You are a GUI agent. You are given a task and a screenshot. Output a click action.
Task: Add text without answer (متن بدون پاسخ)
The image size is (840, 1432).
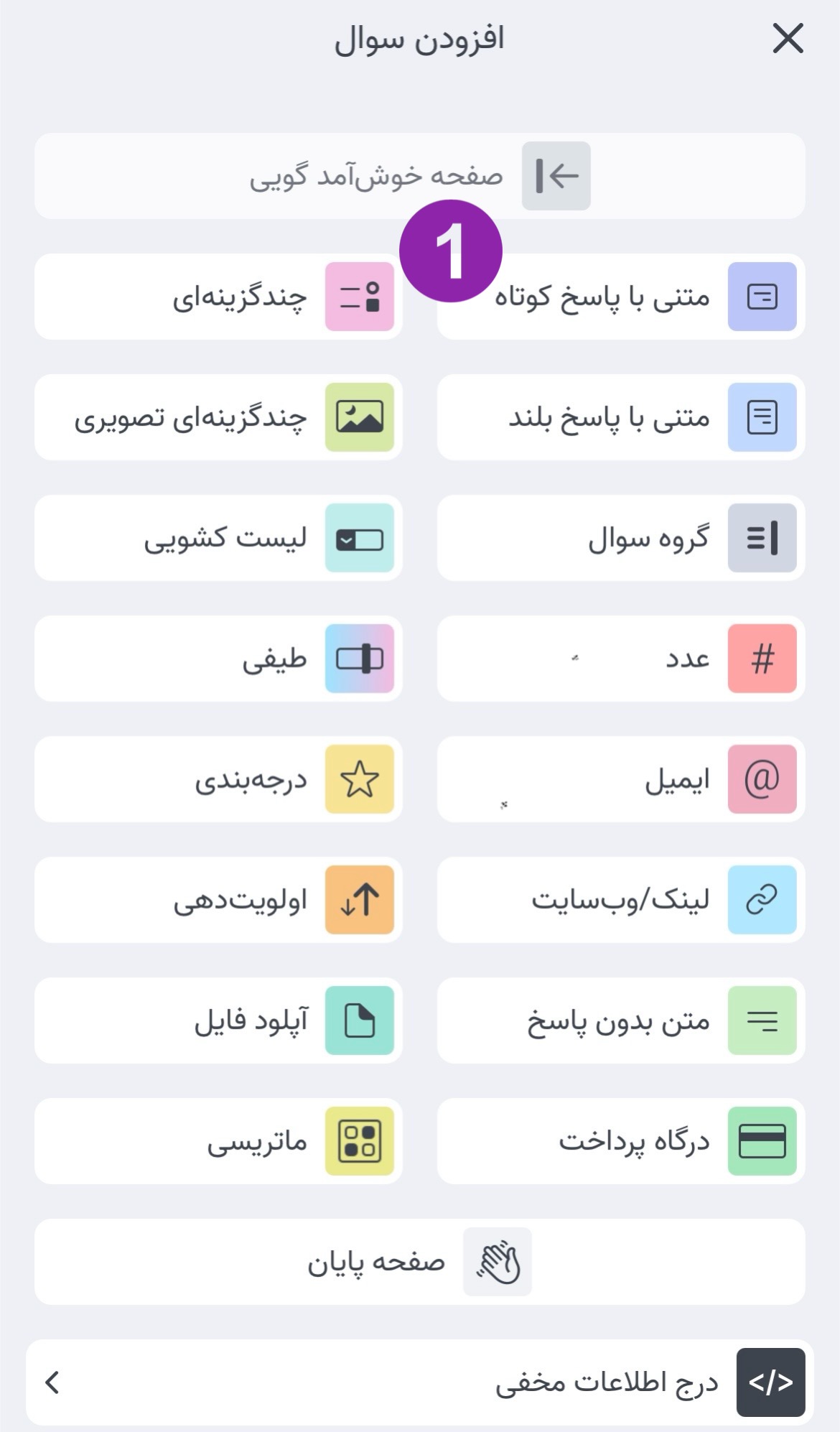(x=621, y=1020)
